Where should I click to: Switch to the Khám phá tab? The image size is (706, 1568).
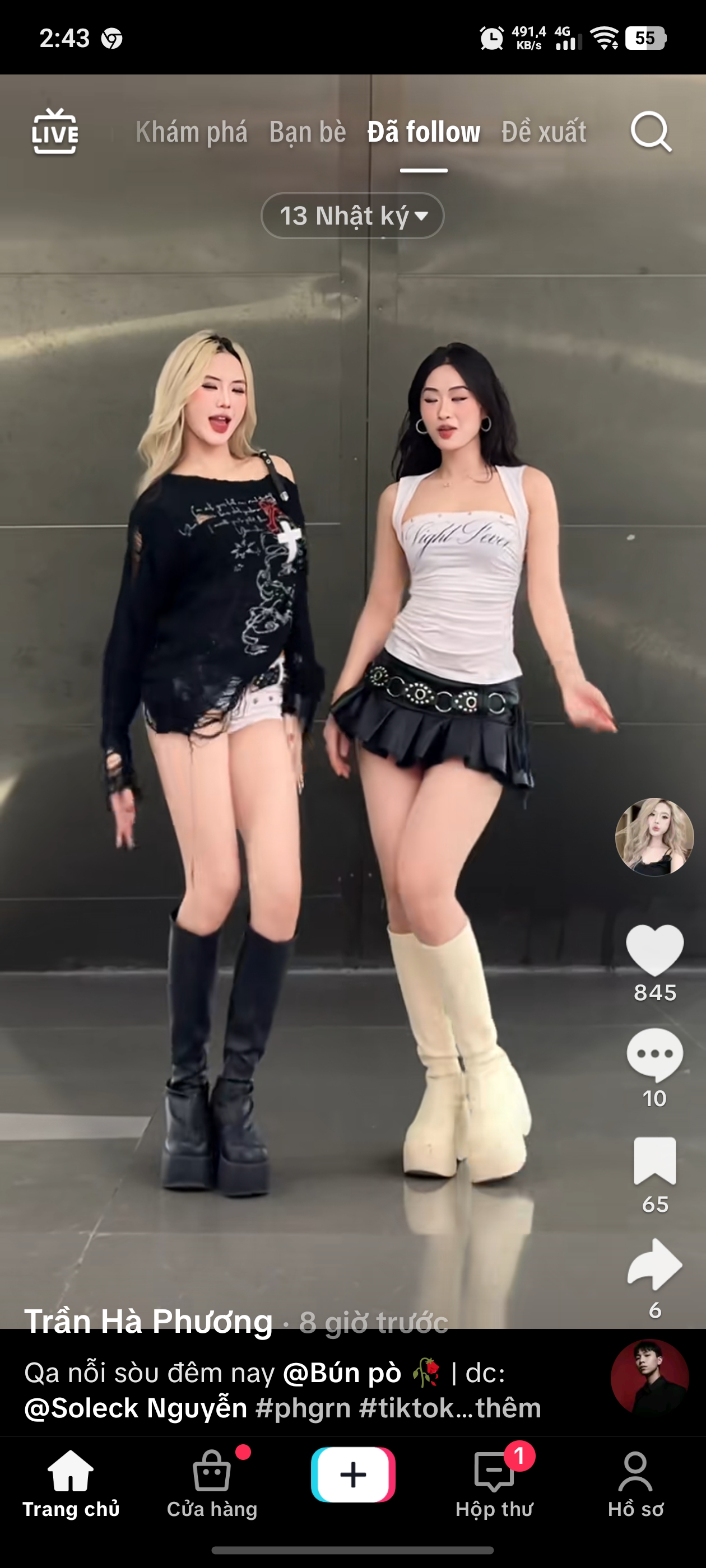pyautogui.click(x=191, y=132)
